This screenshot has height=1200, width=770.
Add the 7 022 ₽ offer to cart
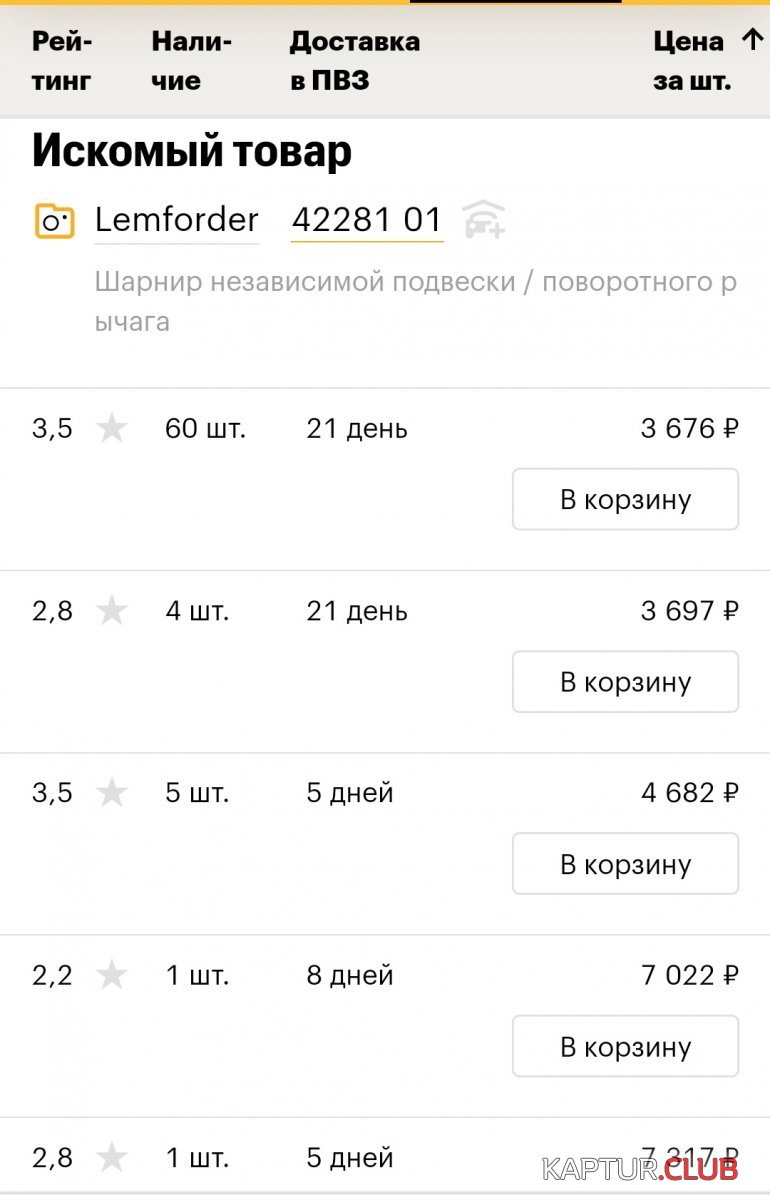tap(625, 1047)
